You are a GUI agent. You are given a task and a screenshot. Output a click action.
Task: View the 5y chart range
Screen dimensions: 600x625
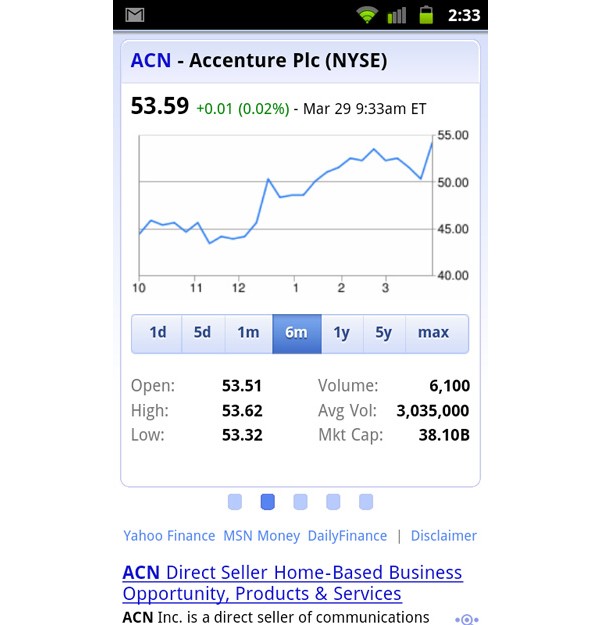pos(383,333)
